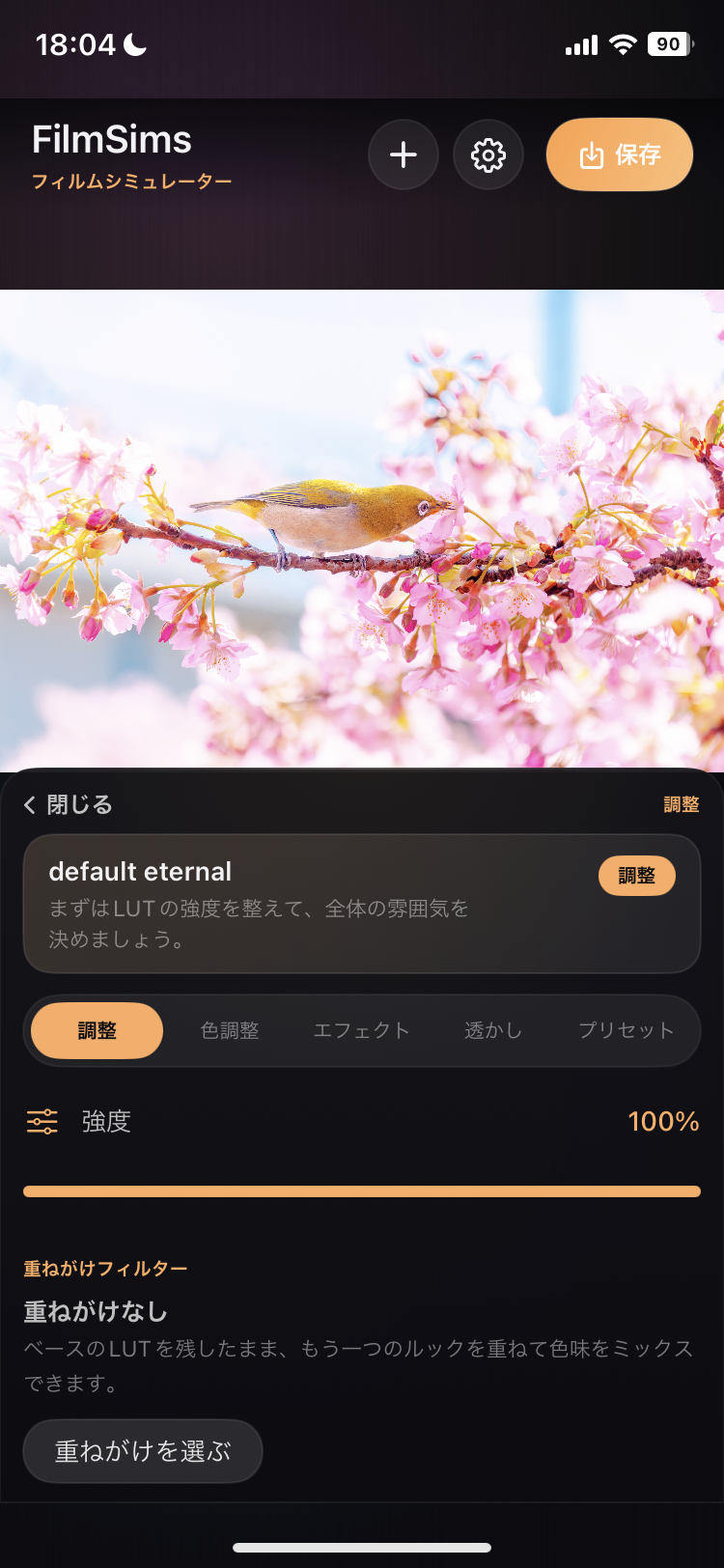Open the エフェクト tab
The width and height of the screenshot is (724, 1568).
point(361,1030)
